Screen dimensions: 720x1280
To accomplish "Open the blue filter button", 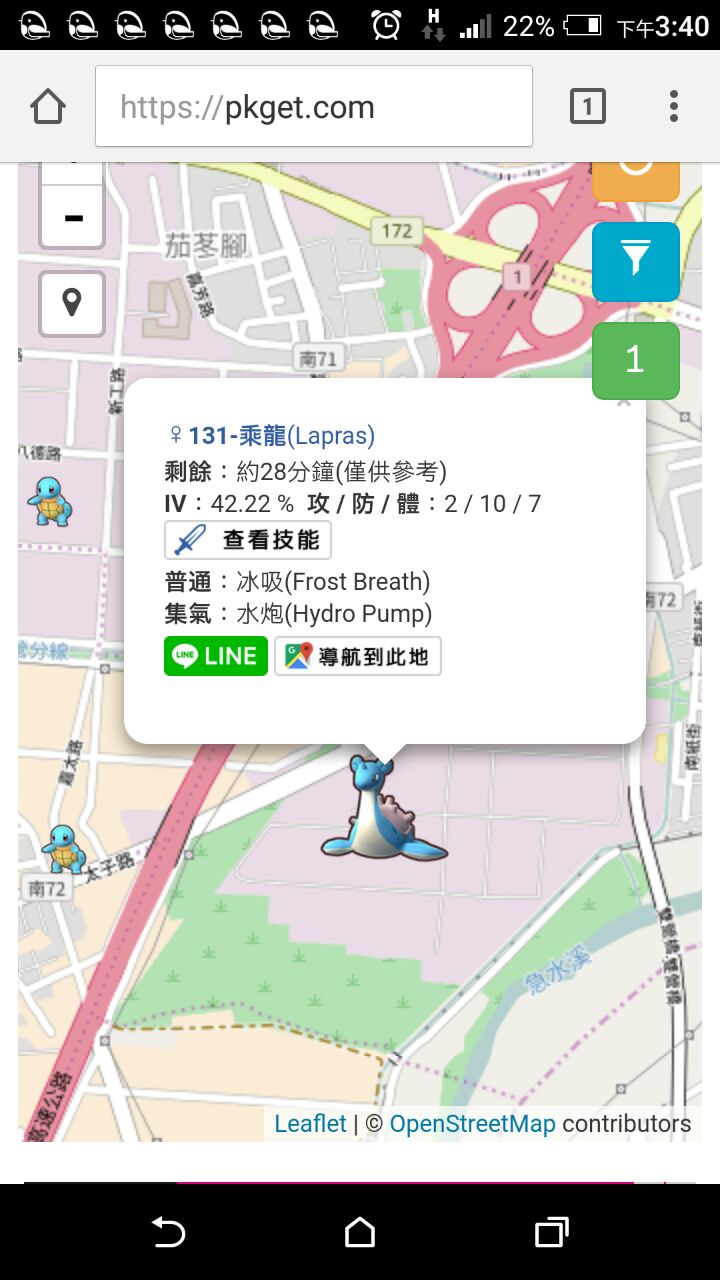I will [636, 261].
